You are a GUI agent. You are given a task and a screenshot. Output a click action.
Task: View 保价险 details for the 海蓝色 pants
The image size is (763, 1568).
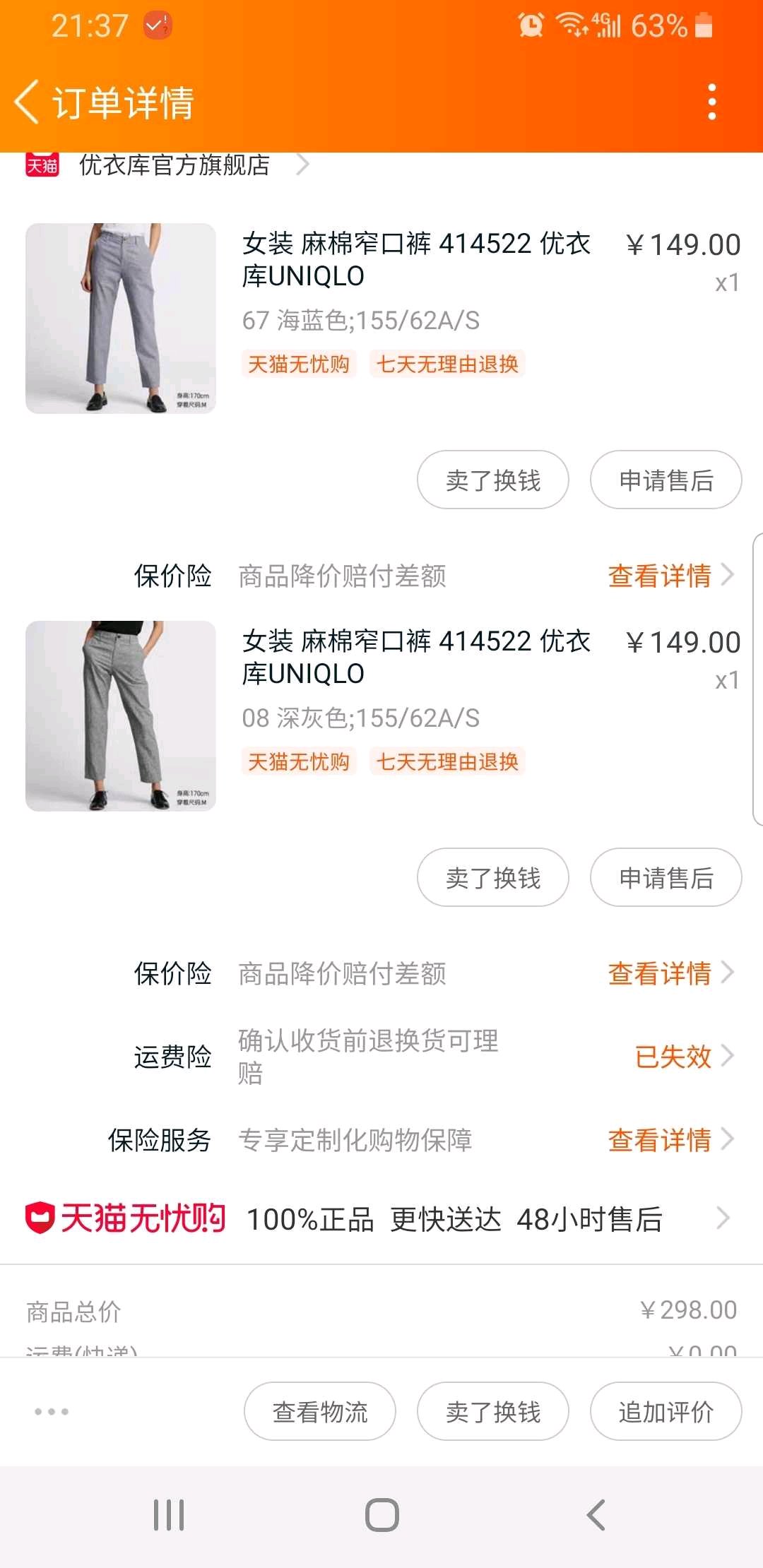point(669,576)
